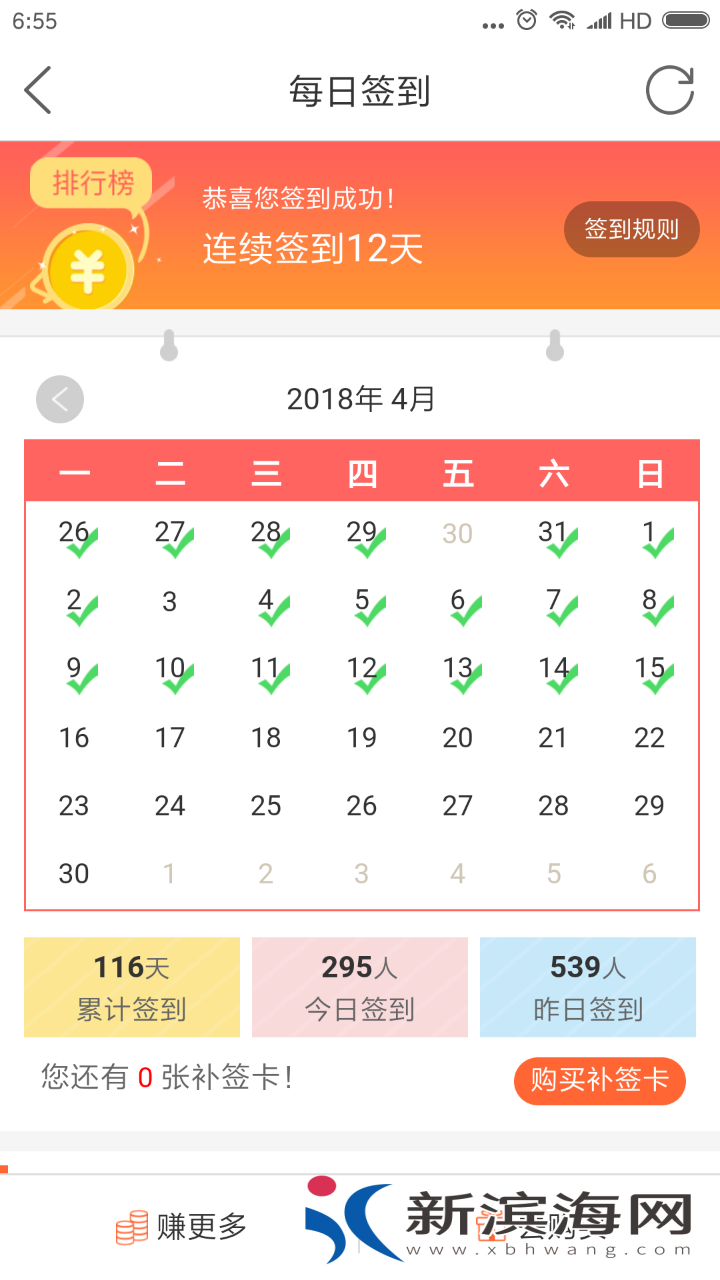Go to the previous calendar month

coord(60,400)
